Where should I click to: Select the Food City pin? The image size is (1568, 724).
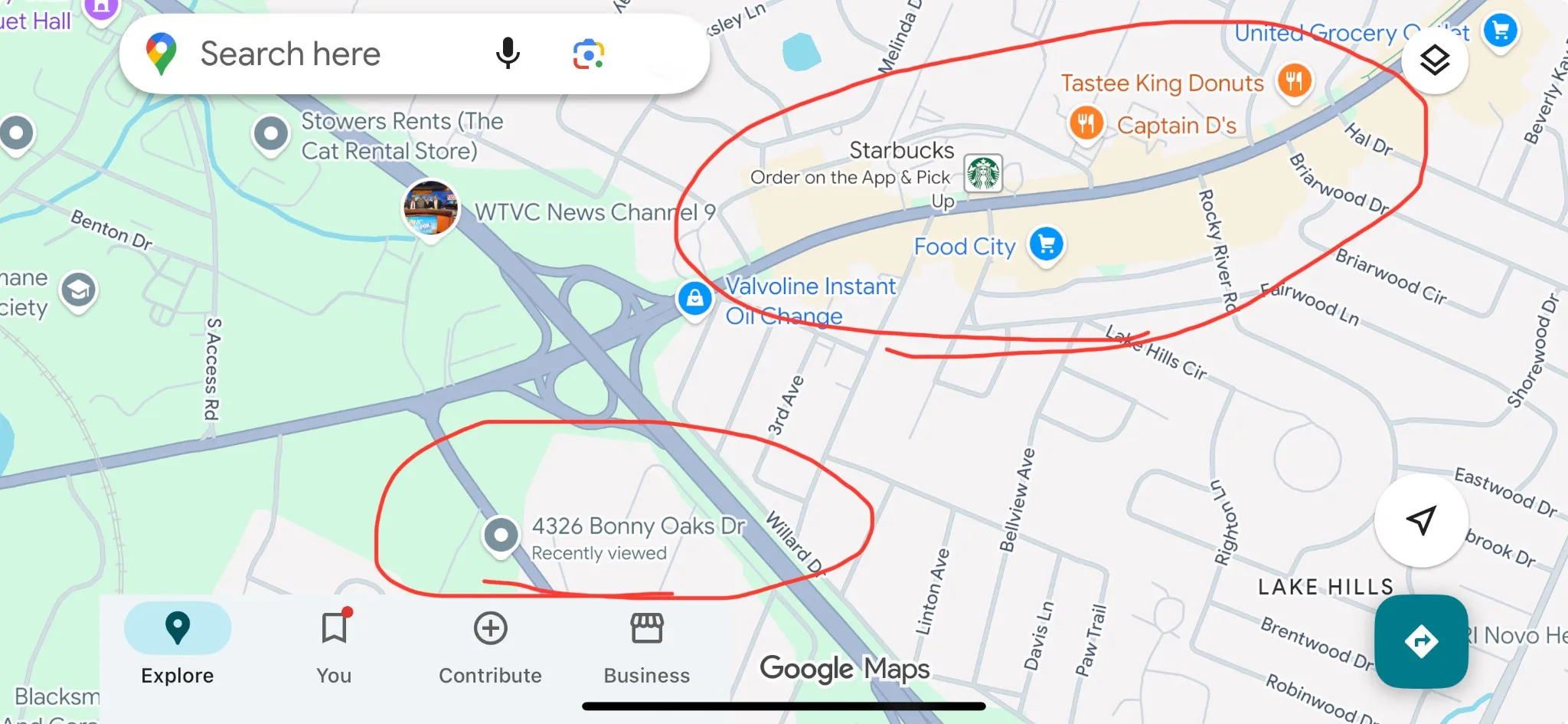pyautogui.click(x=1047, y=244)
